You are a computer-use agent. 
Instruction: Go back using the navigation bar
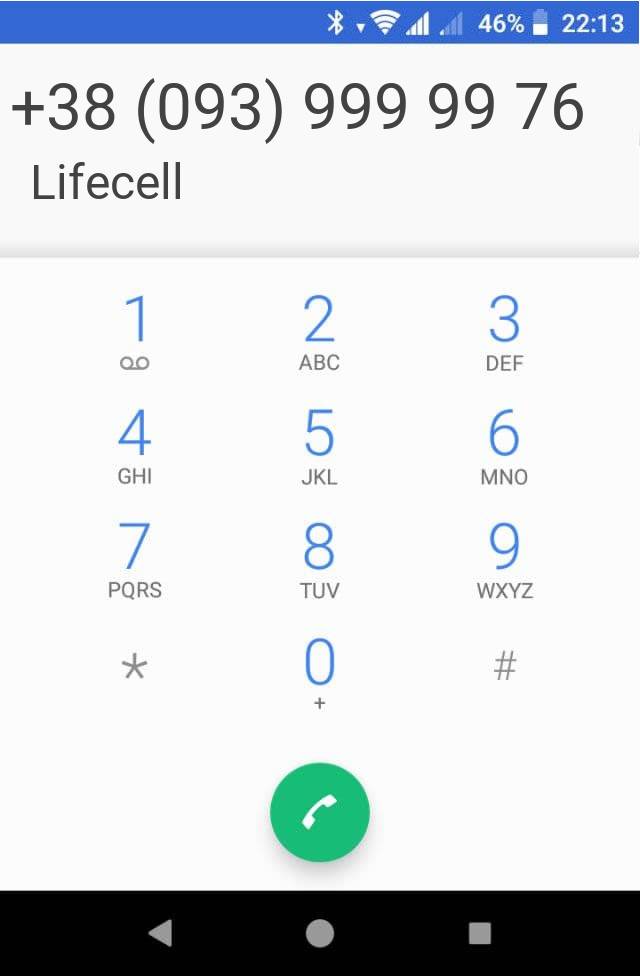pyautogui.click(x=159, y=933)
